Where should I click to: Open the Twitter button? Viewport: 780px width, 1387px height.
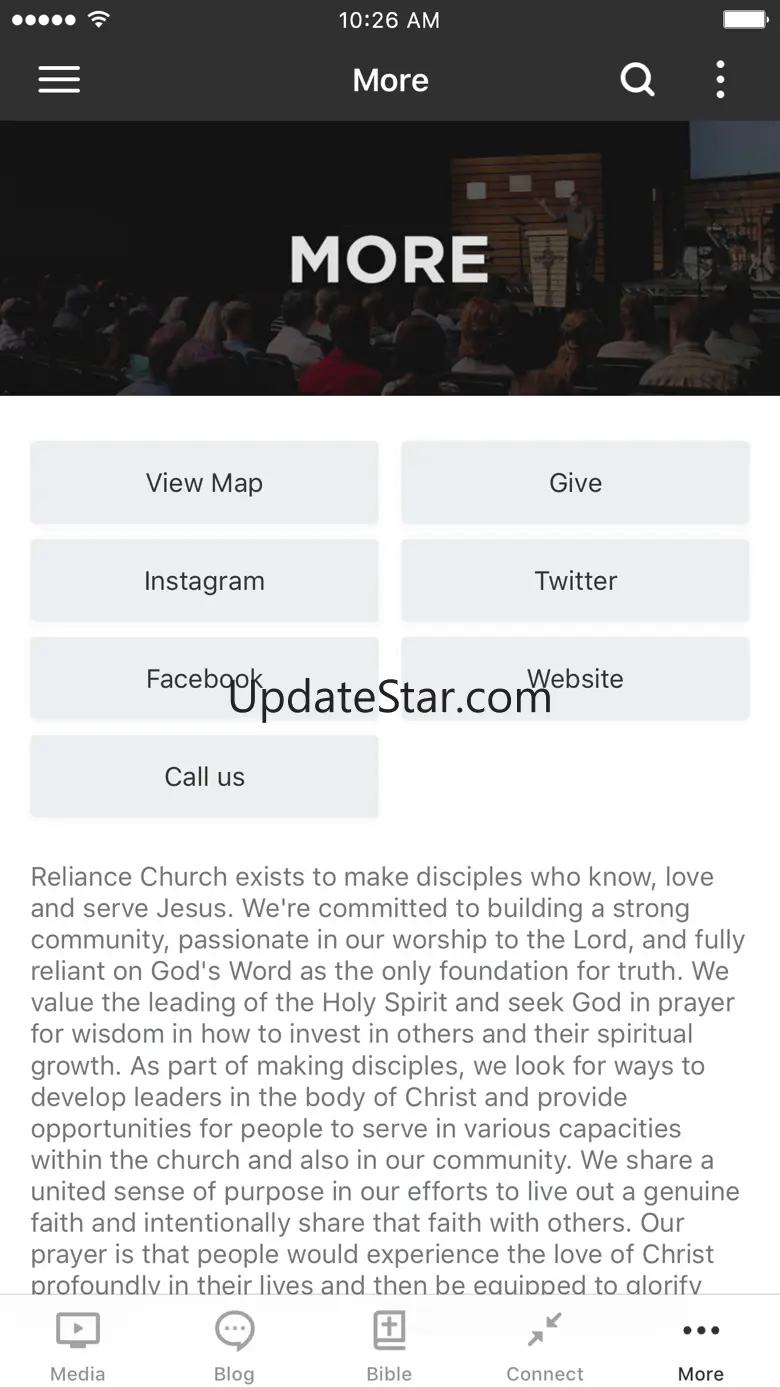click(x=575, y=581)
